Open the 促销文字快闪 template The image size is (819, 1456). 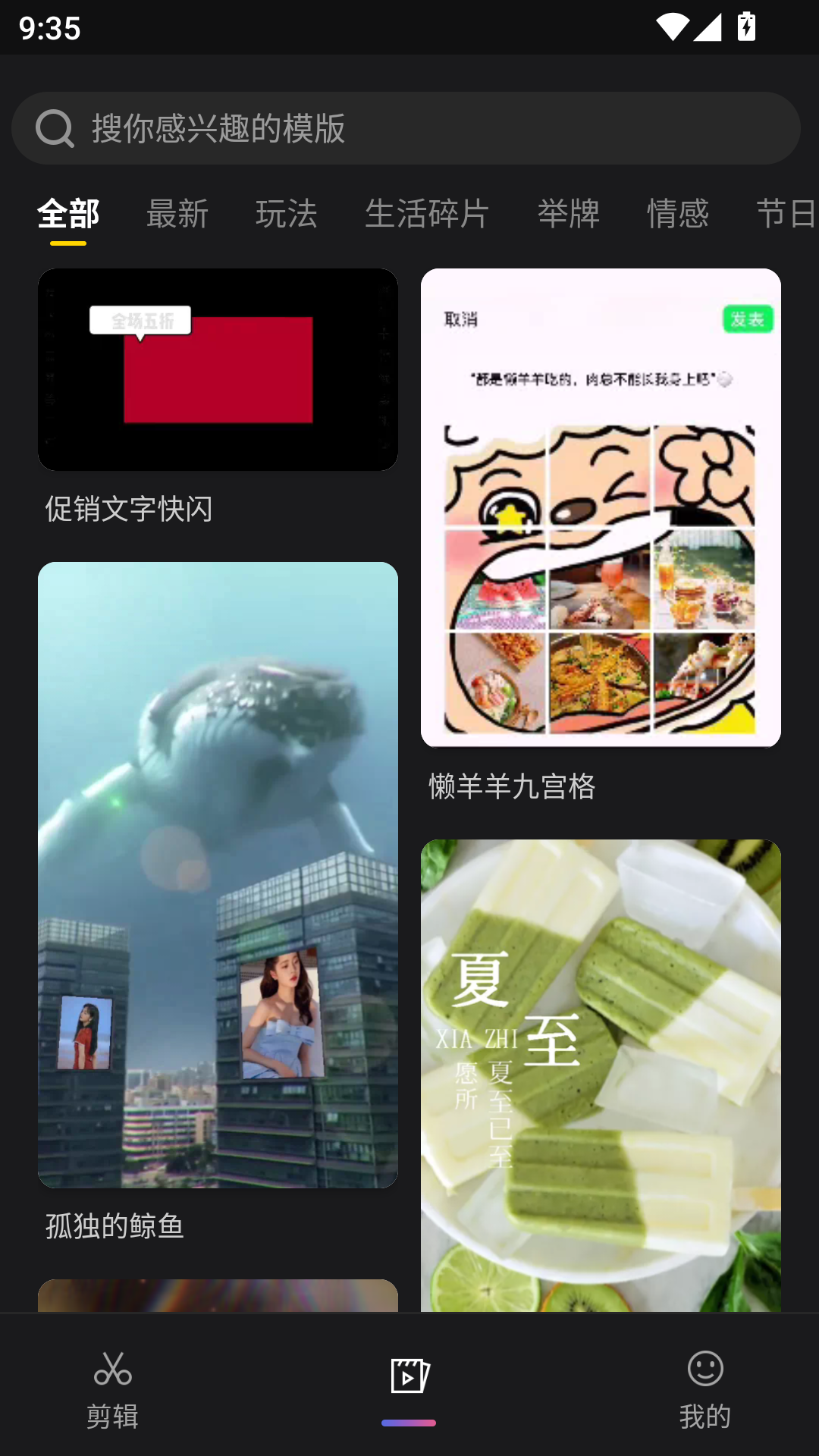[x=218, y=370]
